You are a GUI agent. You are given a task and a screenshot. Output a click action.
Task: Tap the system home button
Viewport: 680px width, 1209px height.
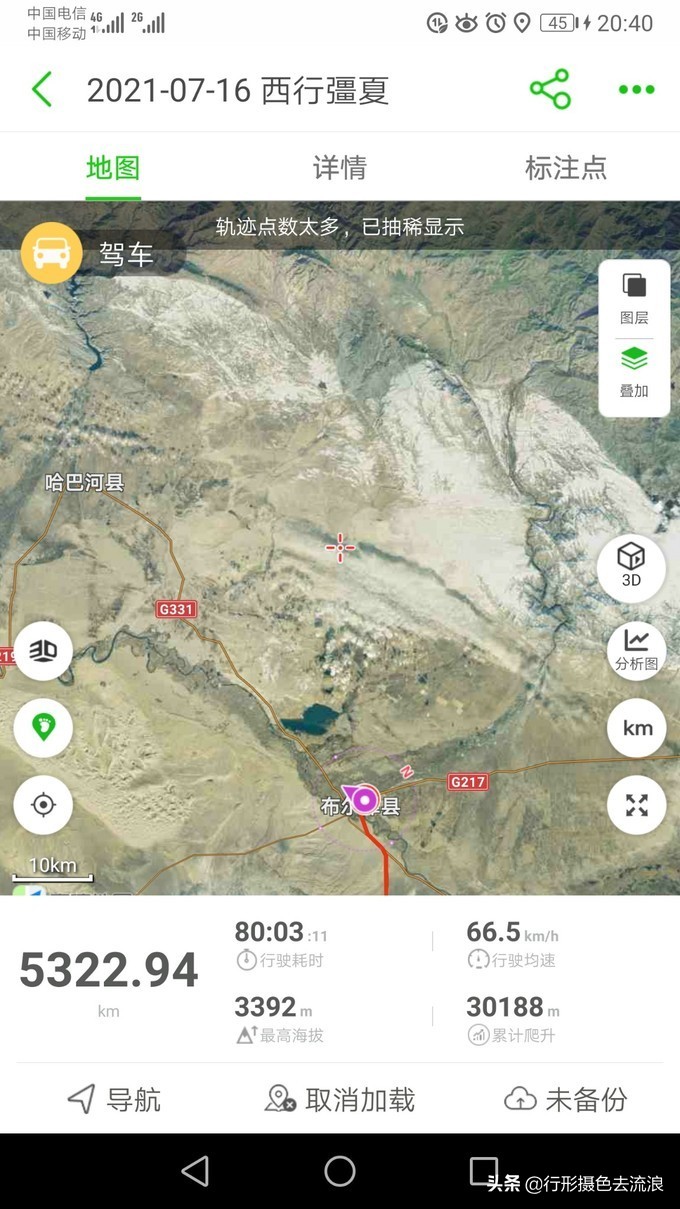tap(340, 1171)
